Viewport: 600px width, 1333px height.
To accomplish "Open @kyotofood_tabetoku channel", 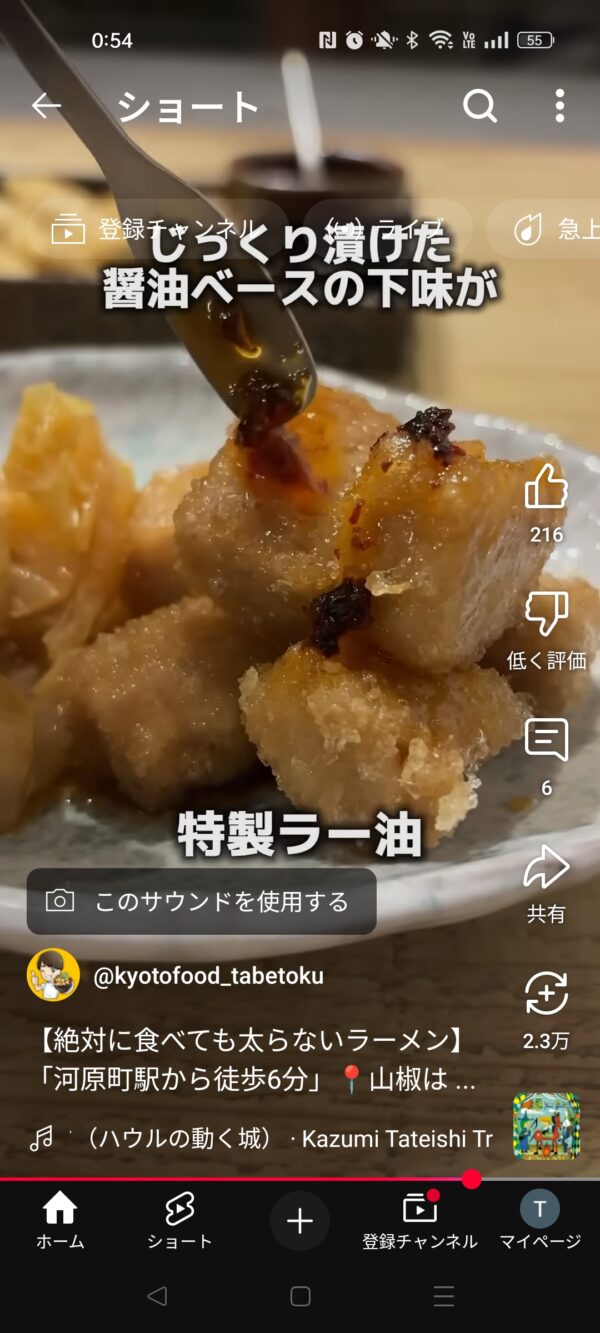I will (x=208, y=976).
